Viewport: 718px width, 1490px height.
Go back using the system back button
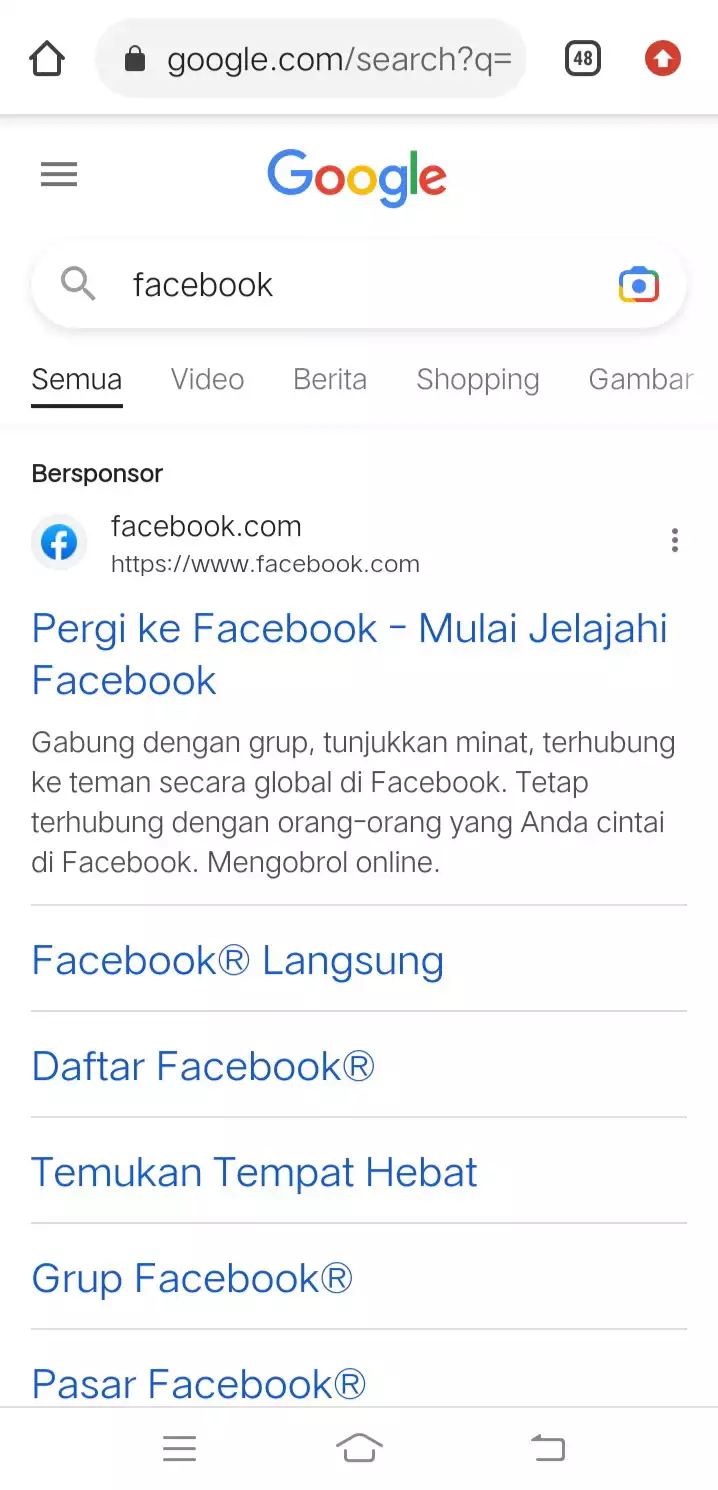click(547, 1447)
